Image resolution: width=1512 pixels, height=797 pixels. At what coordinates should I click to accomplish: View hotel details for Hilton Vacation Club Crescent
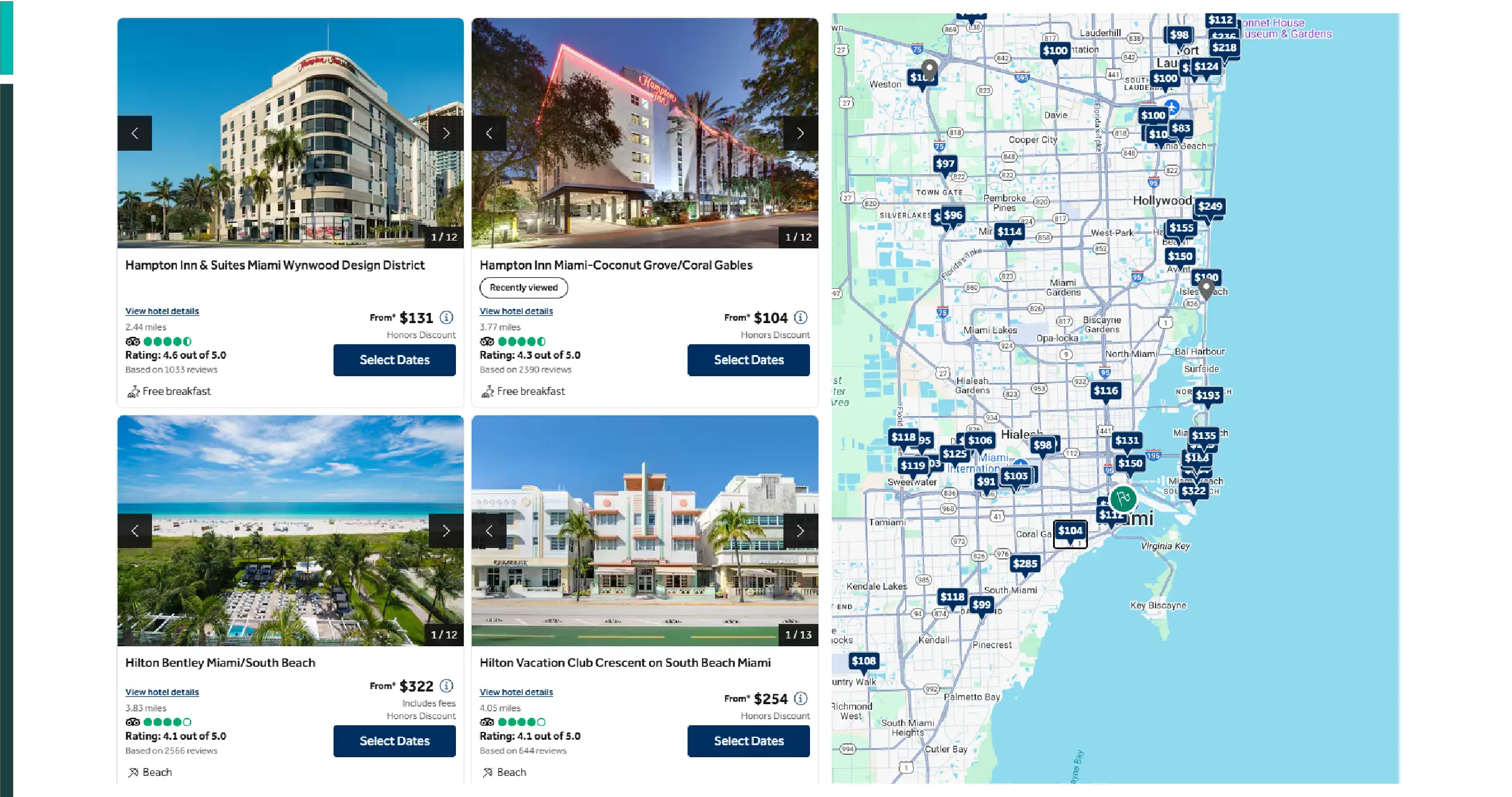[516, 692]
